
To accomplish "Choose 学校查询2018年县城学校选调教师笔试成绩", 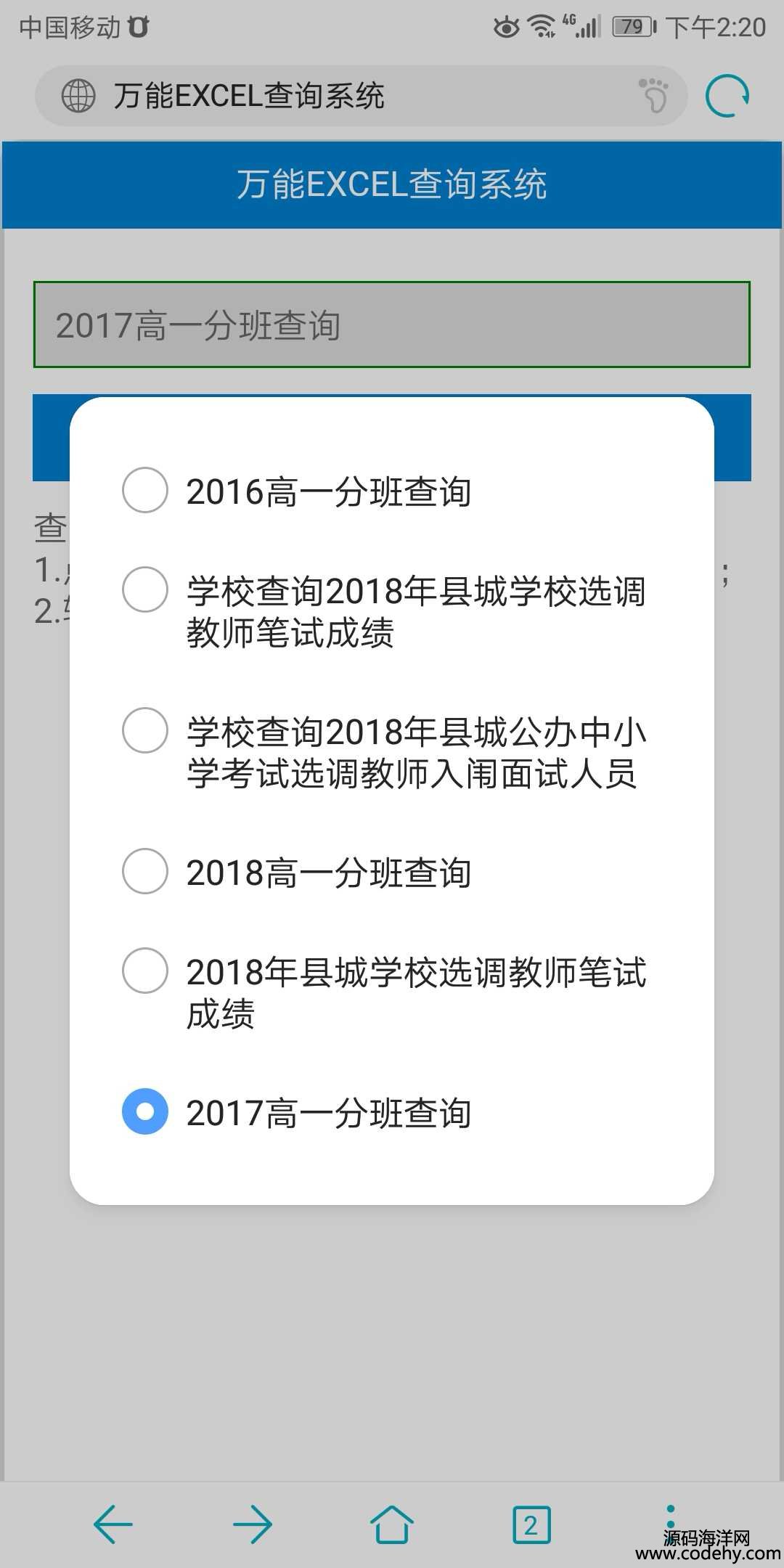I will coord(392,611).
